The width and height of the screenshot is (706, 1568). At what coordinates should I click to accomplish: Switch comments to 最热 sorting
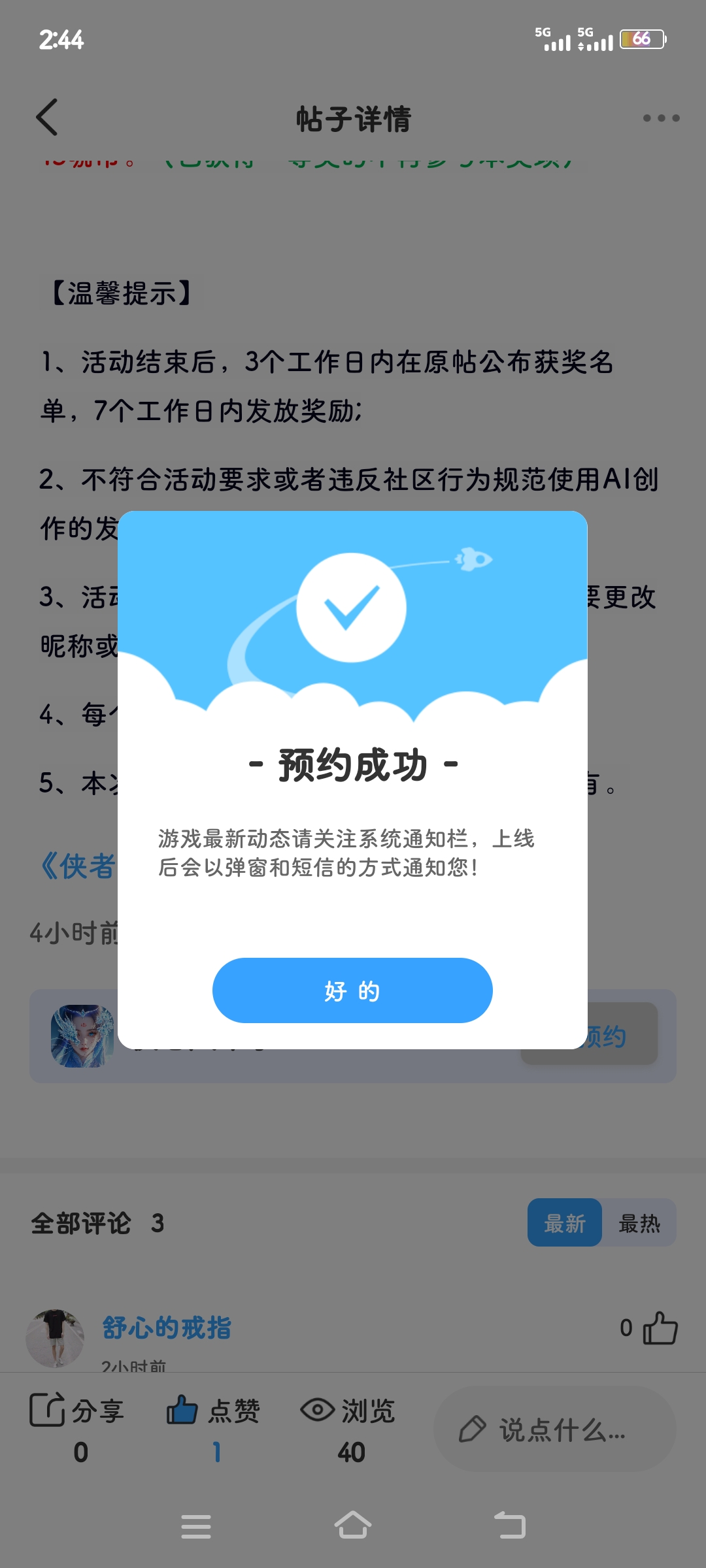[639, 1223]
